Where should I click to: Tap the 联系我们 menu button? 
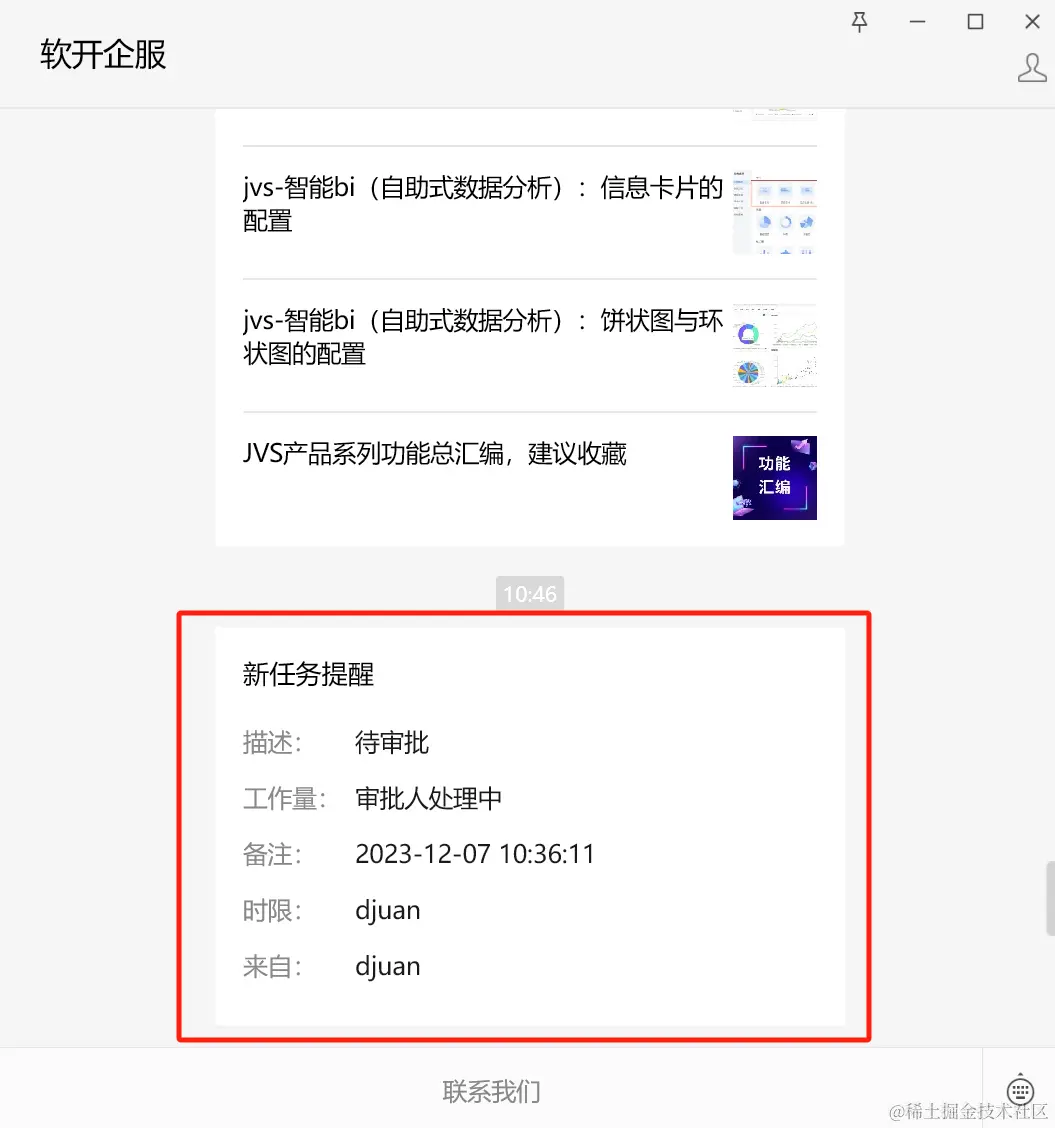491,1091
